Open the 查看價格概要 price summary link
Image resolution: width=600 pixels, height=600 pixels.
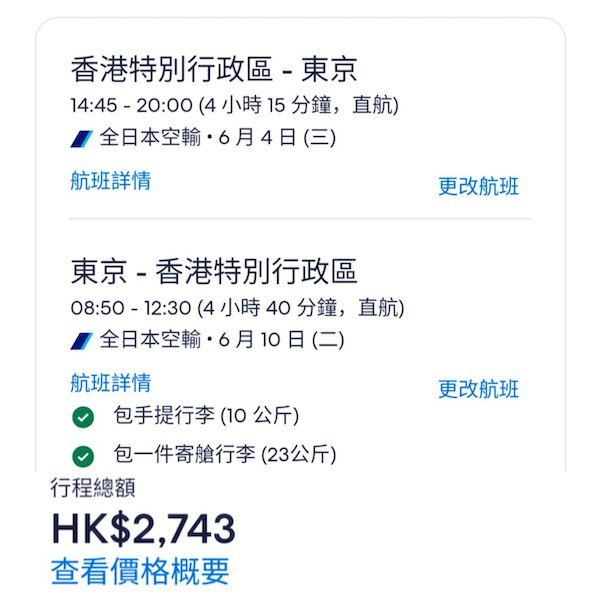point(140,571)
